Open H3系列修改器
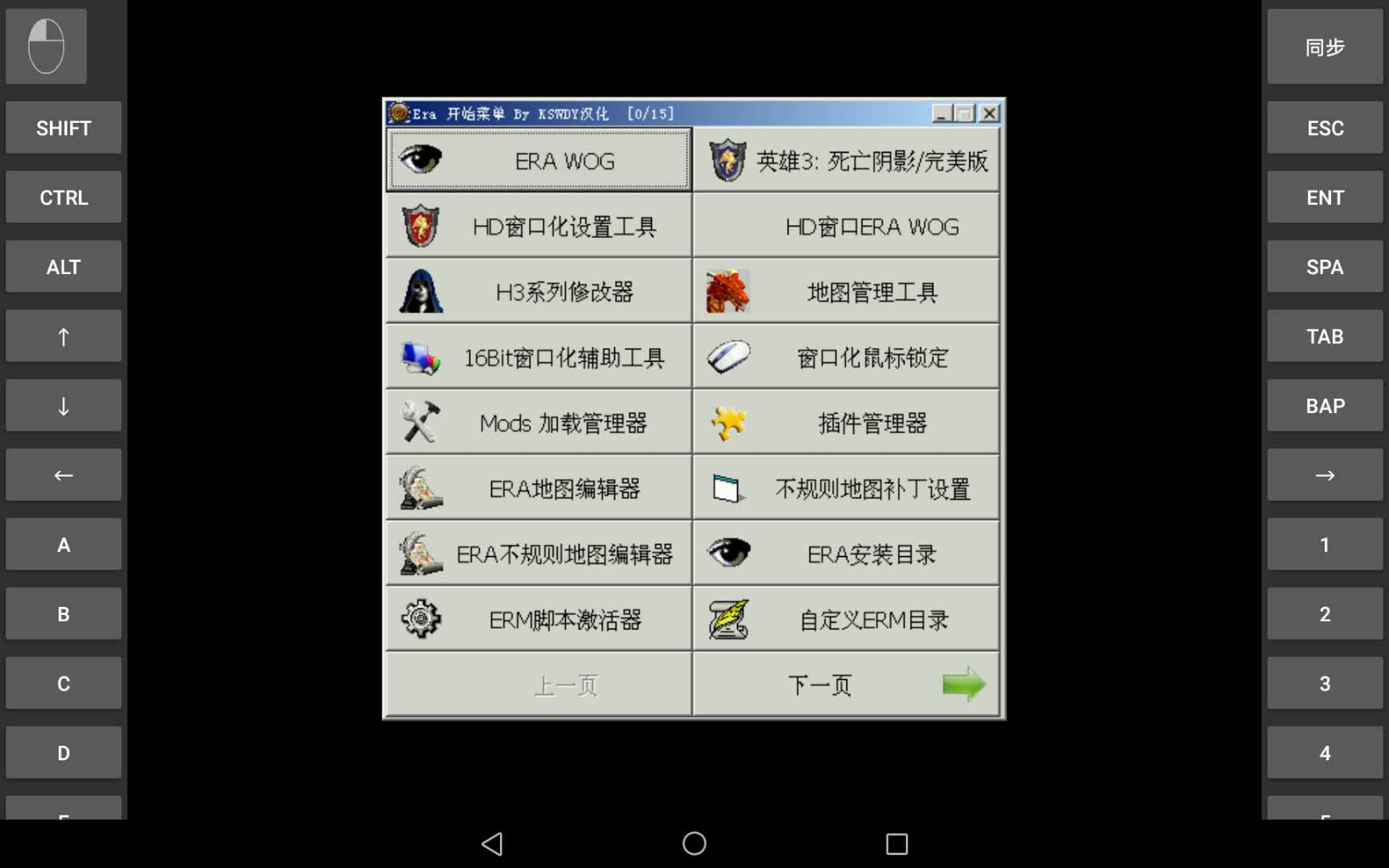The height and width of the screenshot is (868, 1389). (x=538, y=292)
